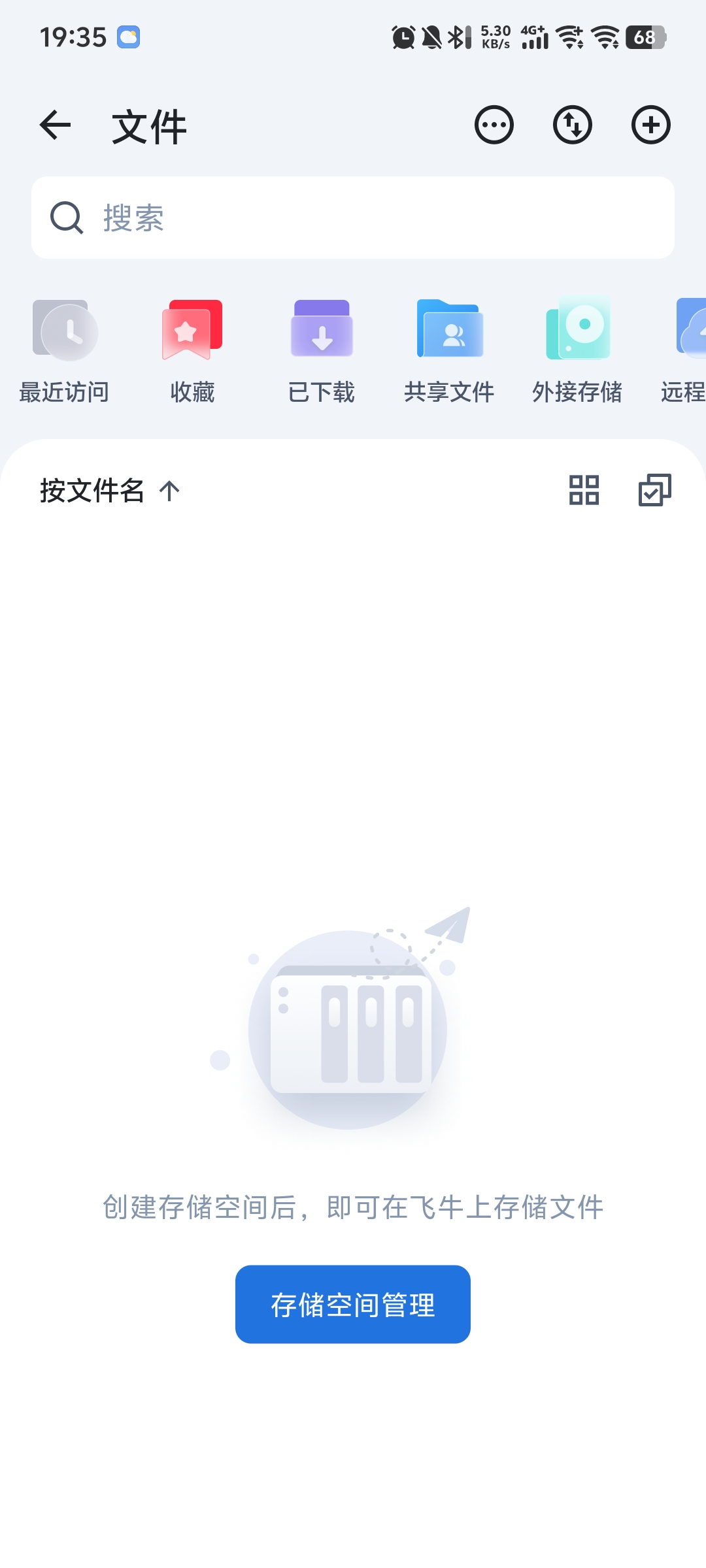Tap the plus icon to add content
706x1568 pixels.
click(650, 125)
